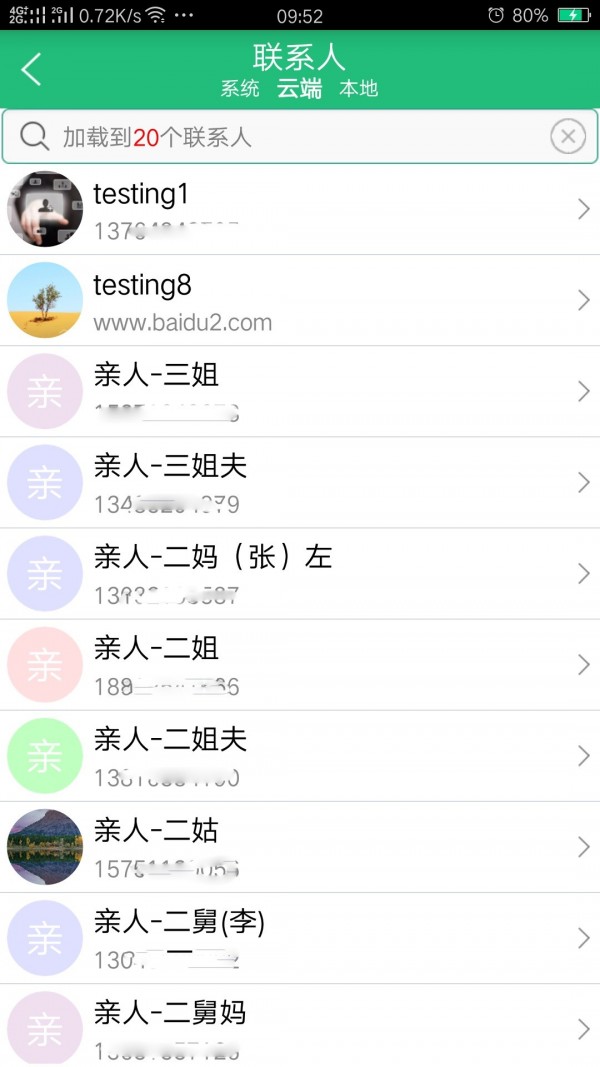Open contact testing1

[x=300, y=209]
